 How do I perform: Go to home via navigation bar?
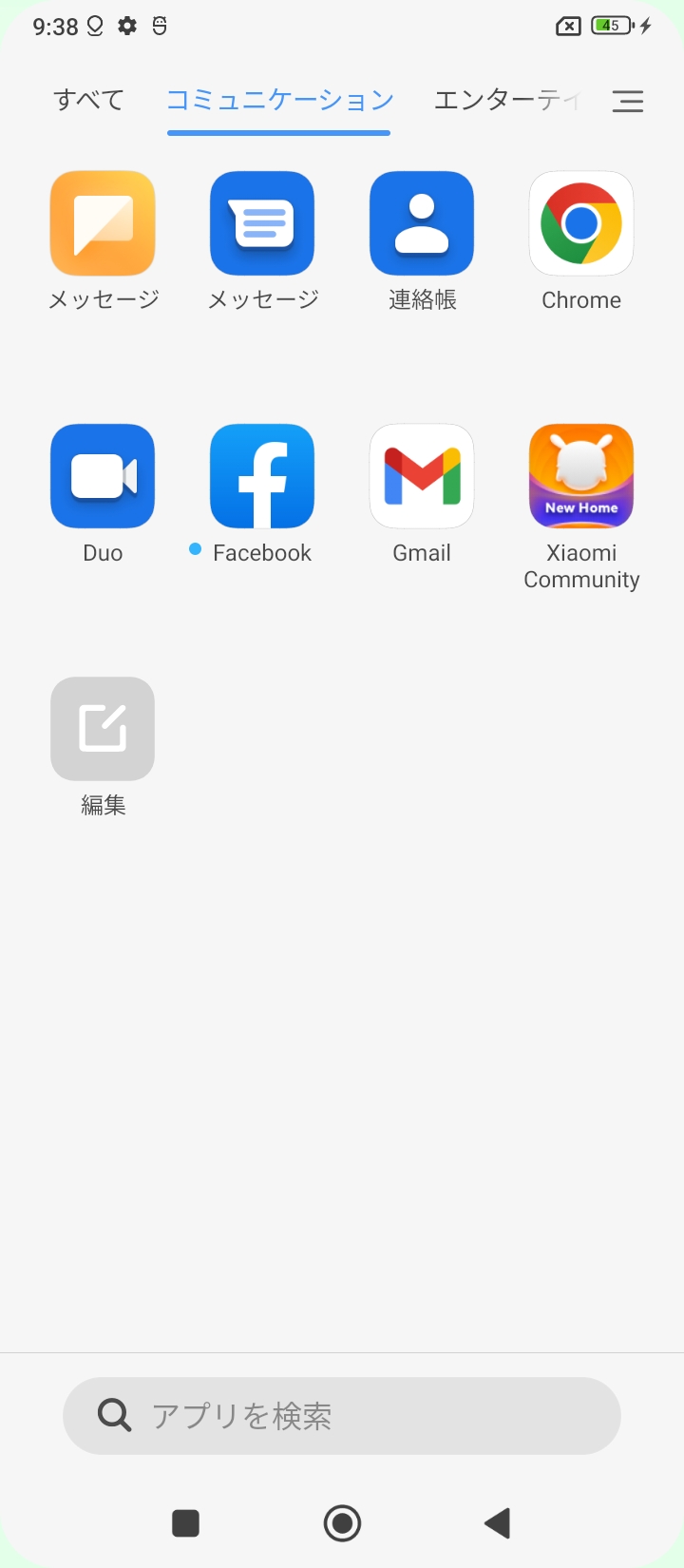342,1522
